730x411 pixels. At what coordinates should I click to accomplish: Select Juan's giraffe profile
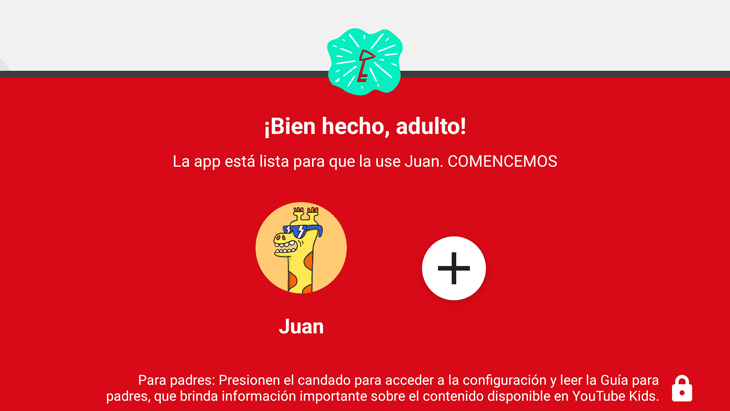[301, 248]
